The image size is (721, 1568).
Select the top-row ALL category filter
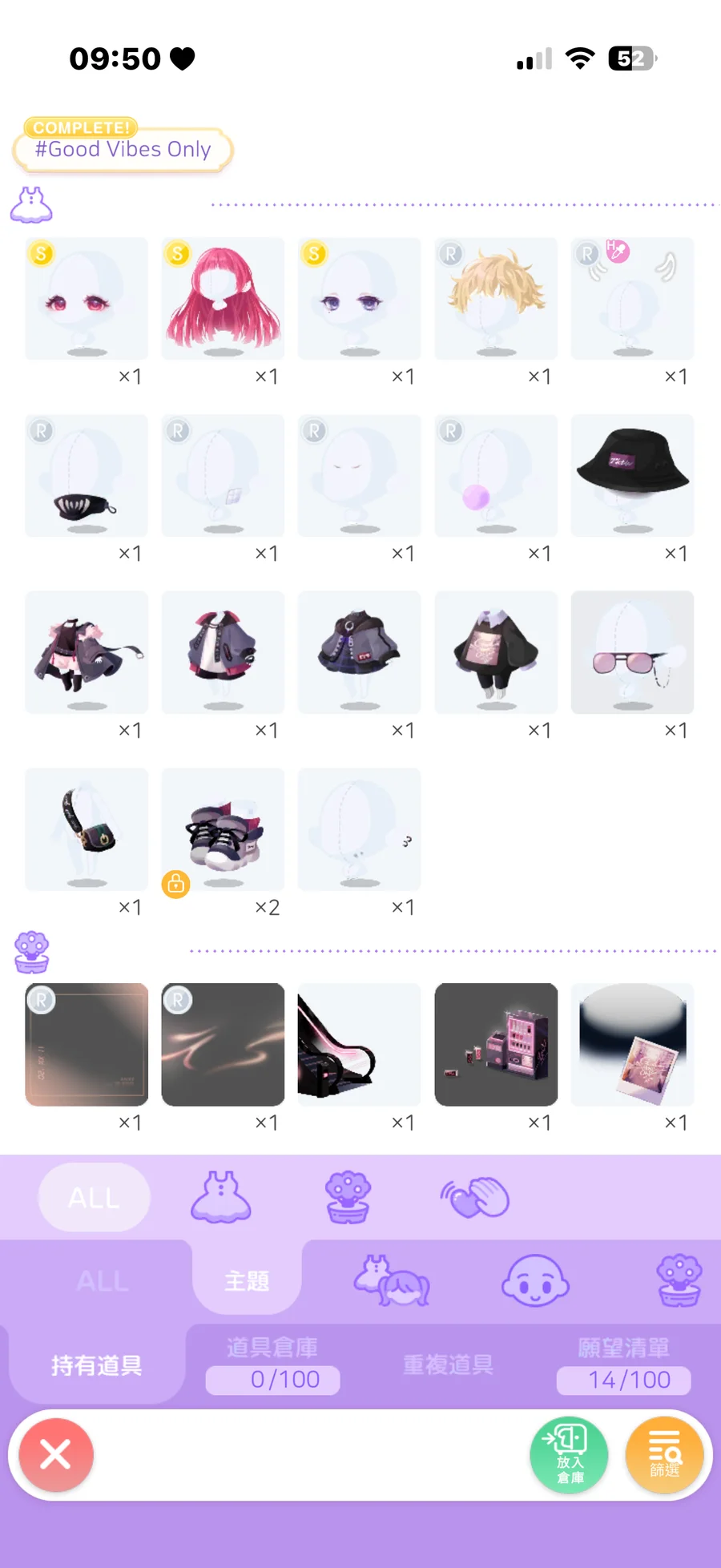click(94, 1198)
